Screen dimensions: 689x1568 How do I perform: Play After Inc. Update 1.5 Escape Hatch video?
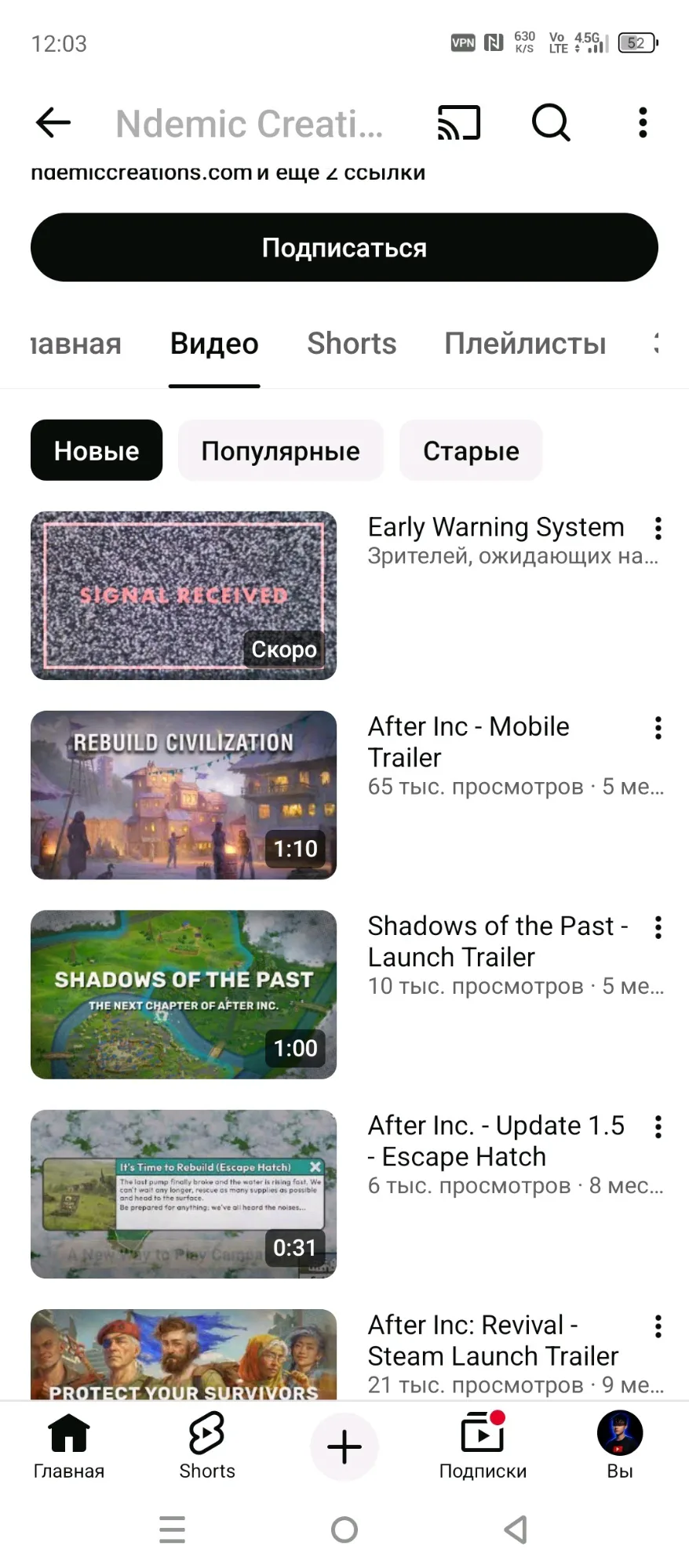tap(184, 1194)
